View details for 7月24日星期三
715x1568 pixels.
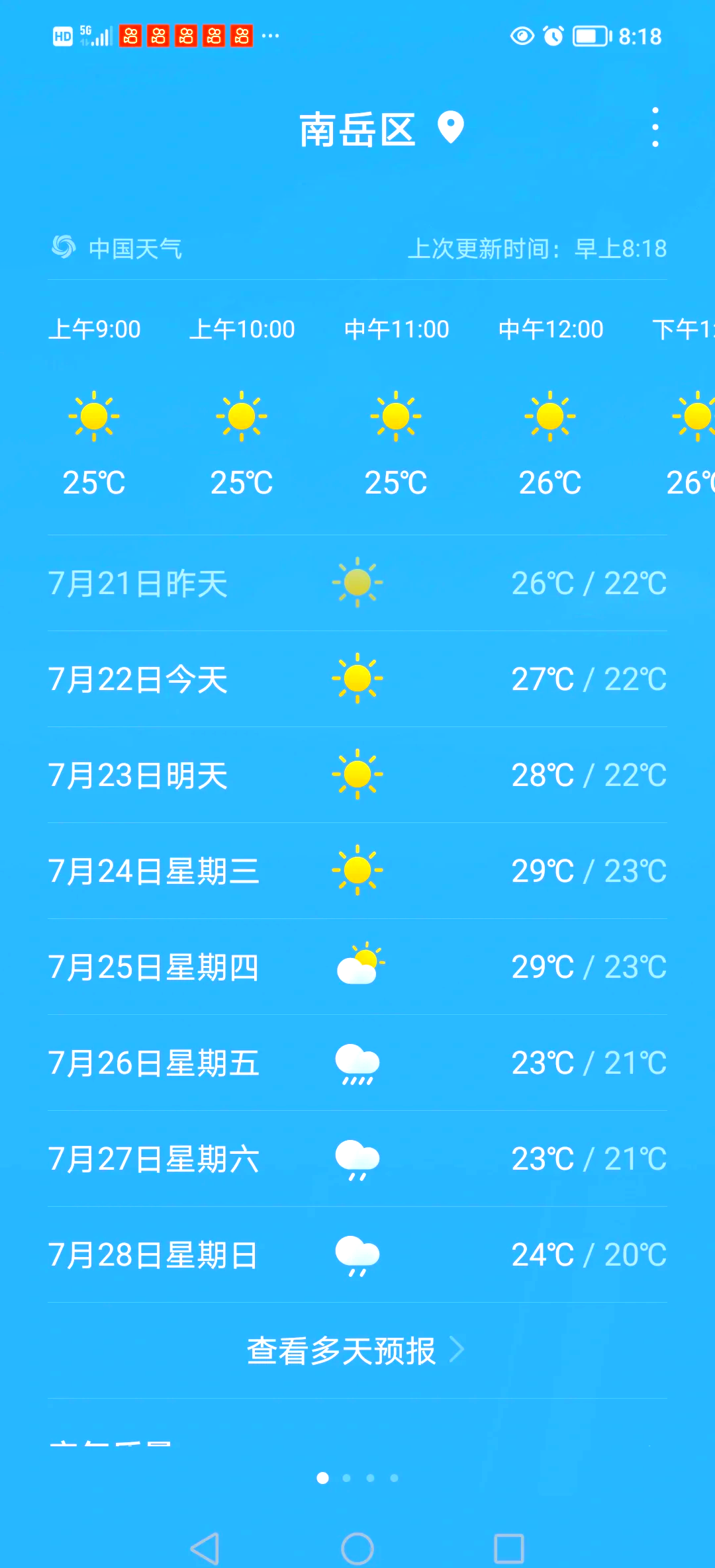358,871
